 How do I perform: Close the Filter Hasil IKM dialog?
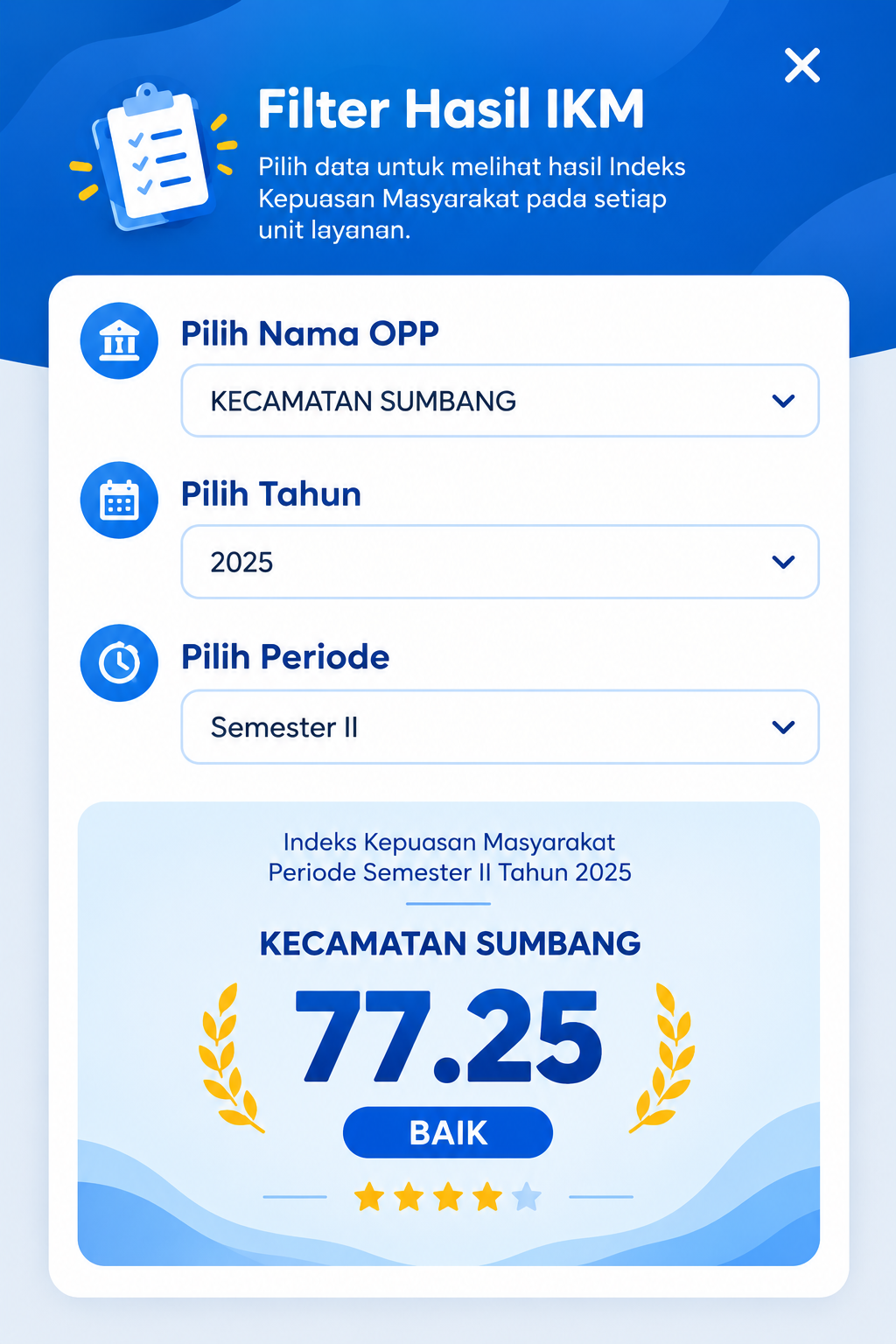tap(801, 66)
